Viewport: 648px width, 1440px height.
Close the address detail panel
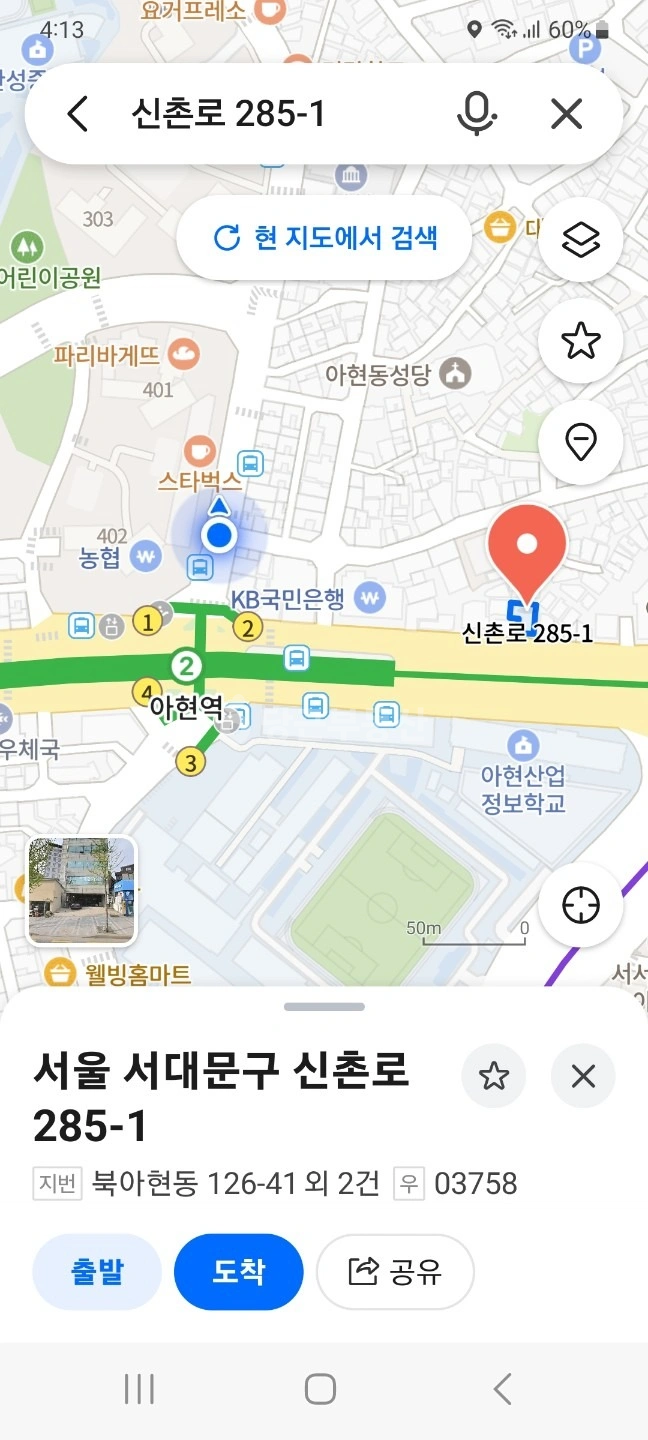[583, 1076]
